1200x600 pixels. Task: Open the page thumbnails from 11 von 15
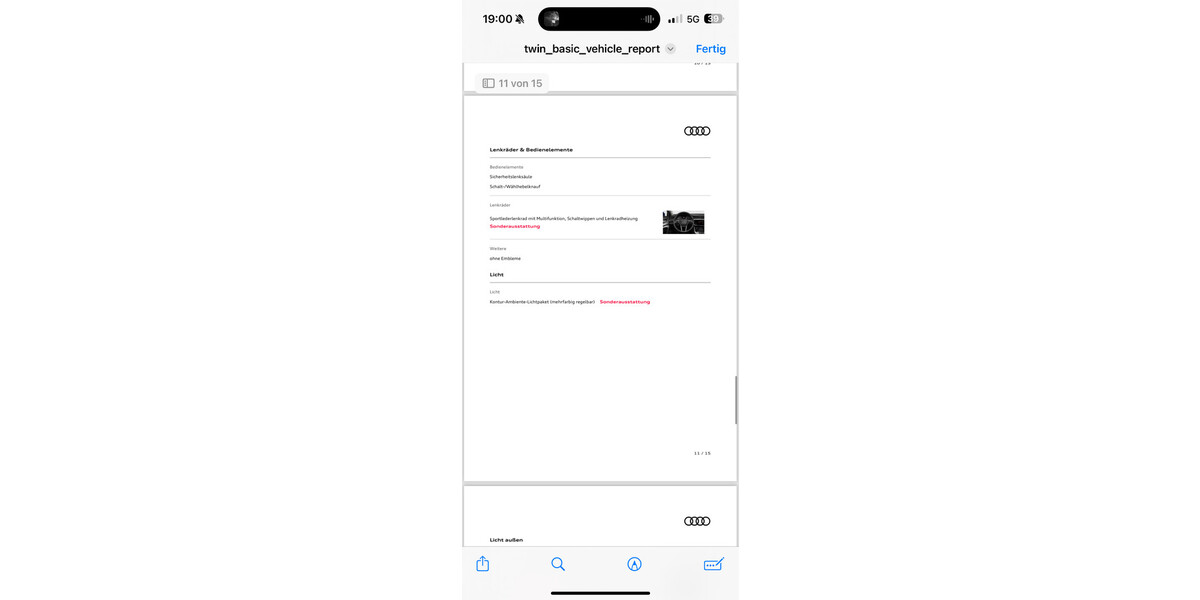(512, 84)
